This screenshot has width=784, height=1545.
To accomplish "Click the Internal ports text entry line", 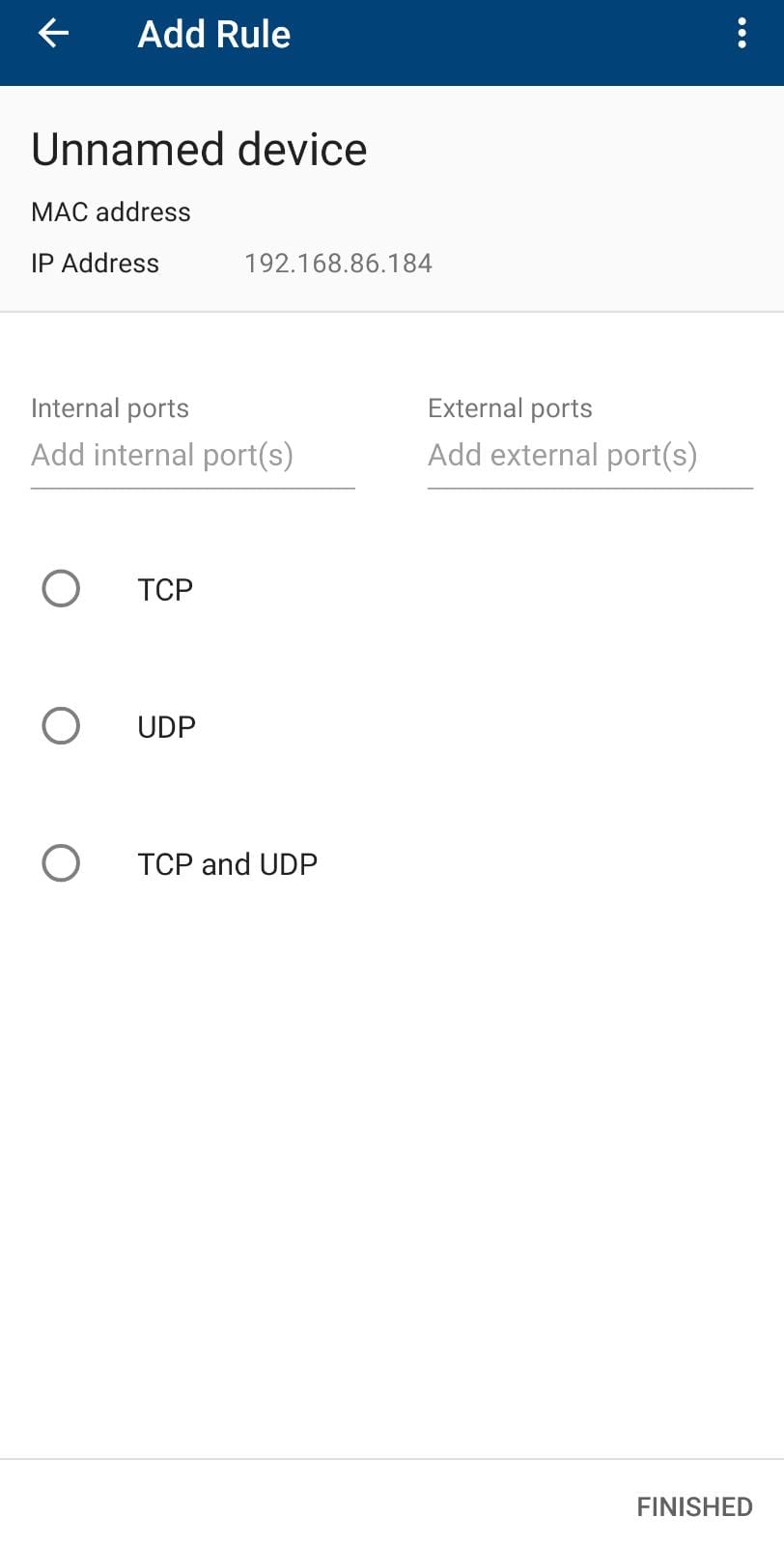I will click(193, 455).
